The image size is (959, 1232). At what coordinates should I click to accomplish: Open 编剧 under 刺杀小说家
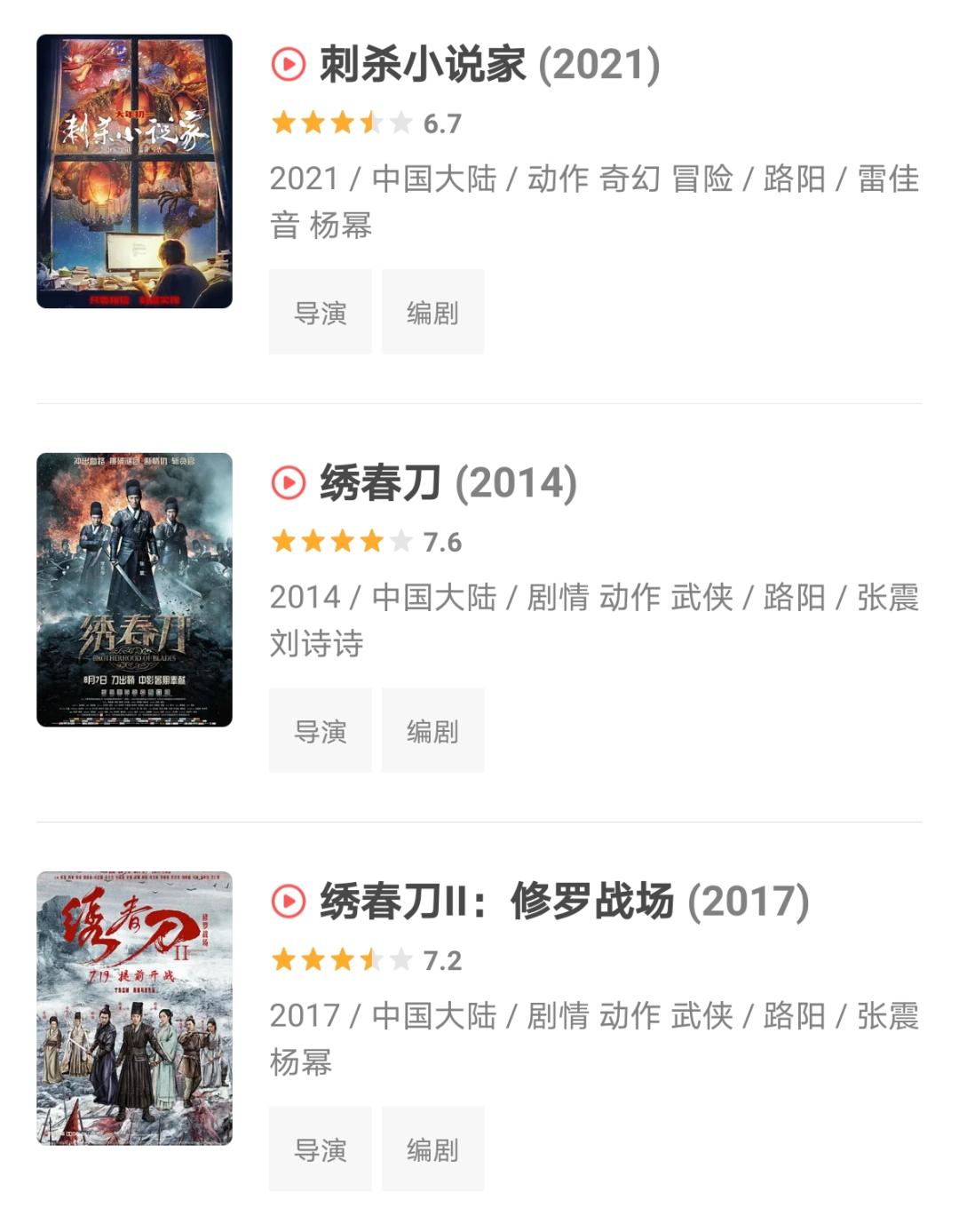click(432, 312)
